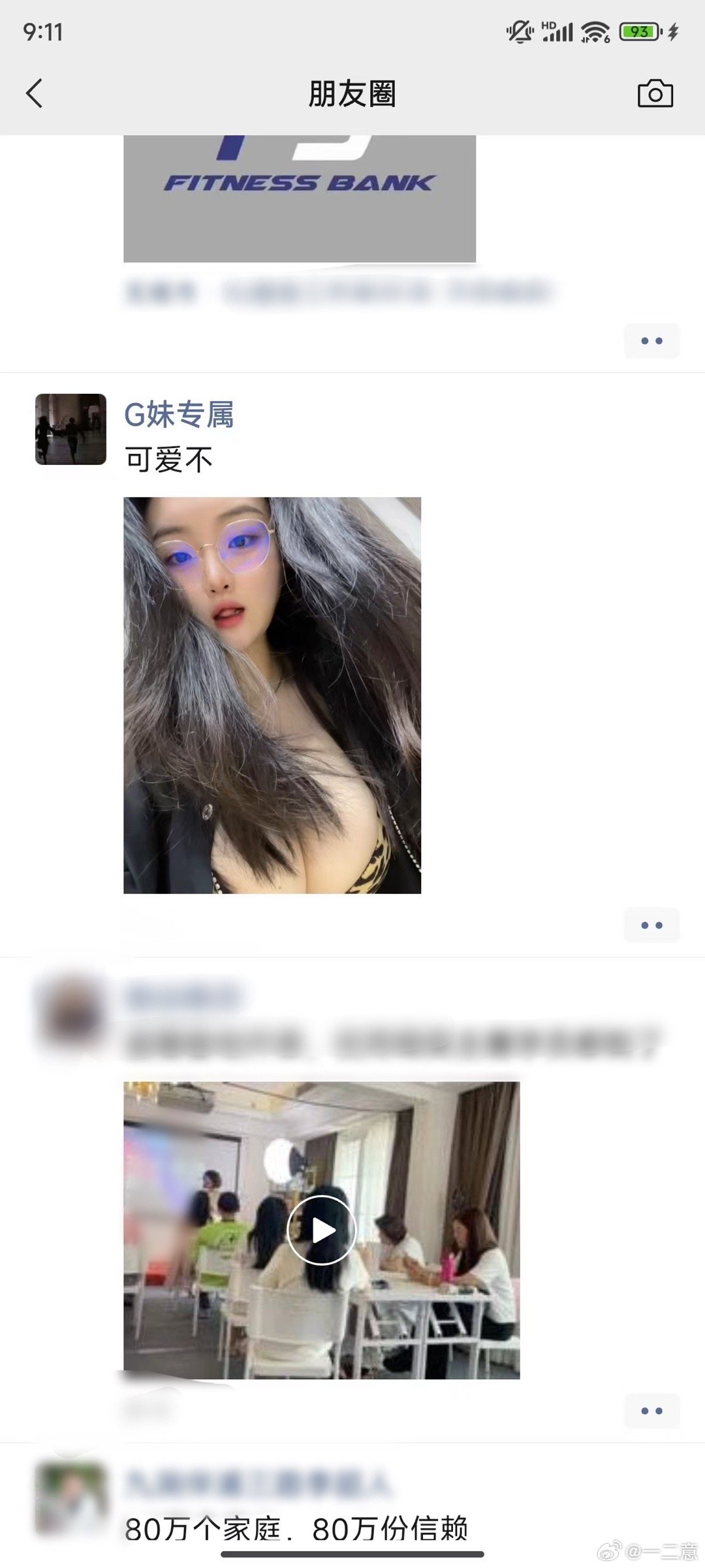Image resolution: width=705 pixels, height=1568 pixels.
Task: Open the camera to post a moment
Action: [x=655, y=93]
